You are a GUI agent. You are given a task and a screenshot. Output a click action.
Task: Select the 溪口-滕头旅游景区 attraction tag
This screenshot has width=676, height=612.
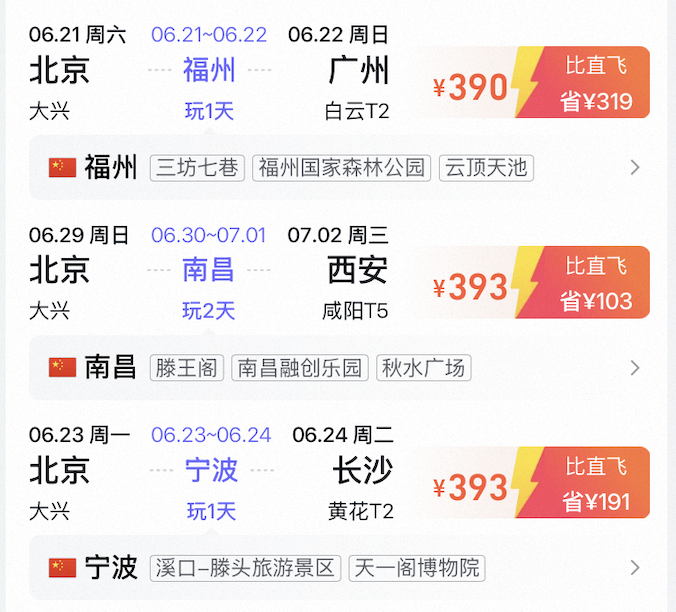(246, 568)
